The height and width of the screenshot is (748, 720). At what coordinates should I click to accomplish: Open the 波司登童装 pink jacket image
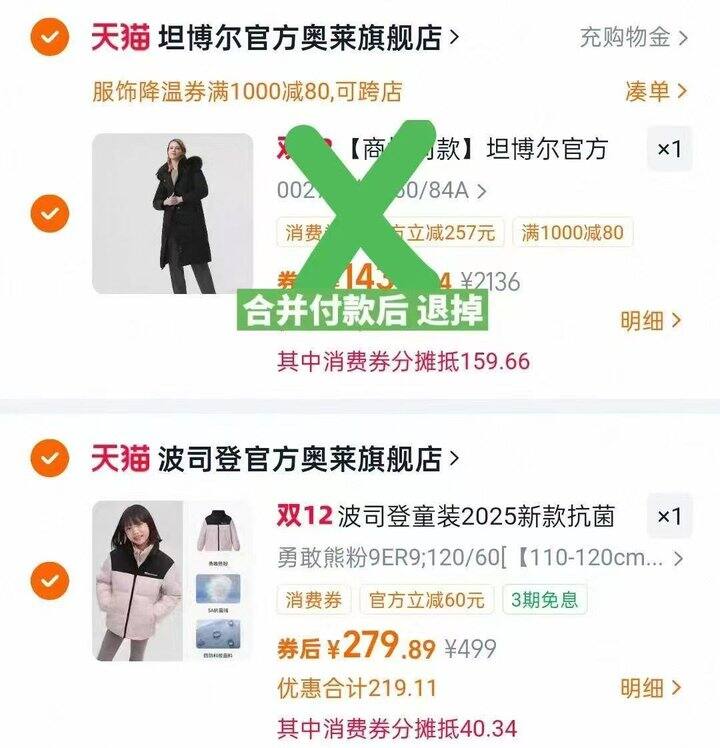point(173,581)
